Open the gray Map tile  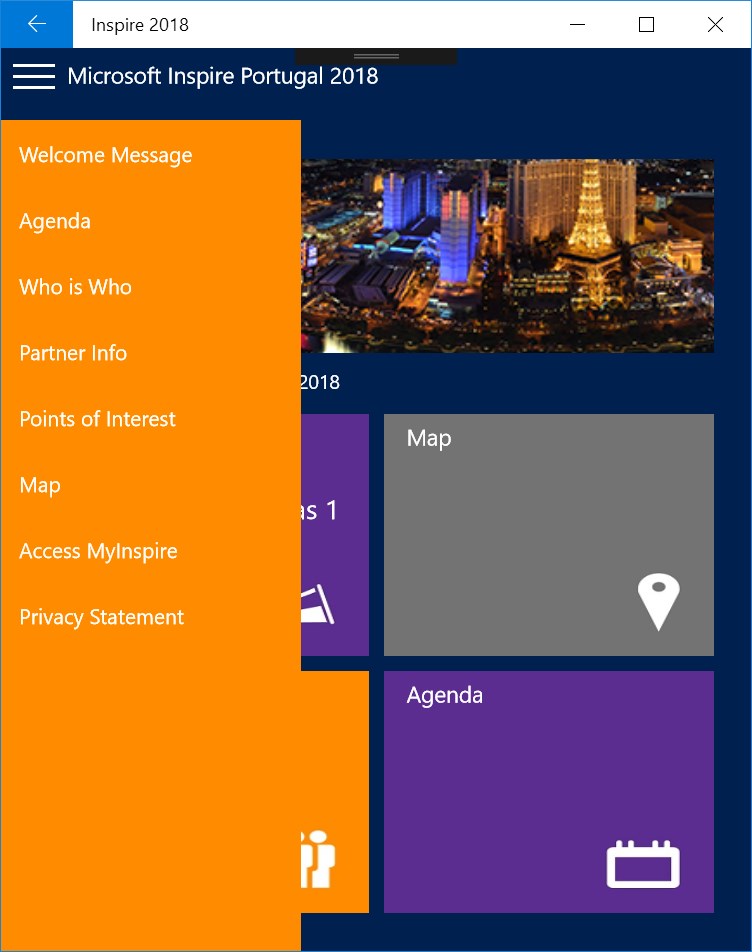[x=548, y=534]
